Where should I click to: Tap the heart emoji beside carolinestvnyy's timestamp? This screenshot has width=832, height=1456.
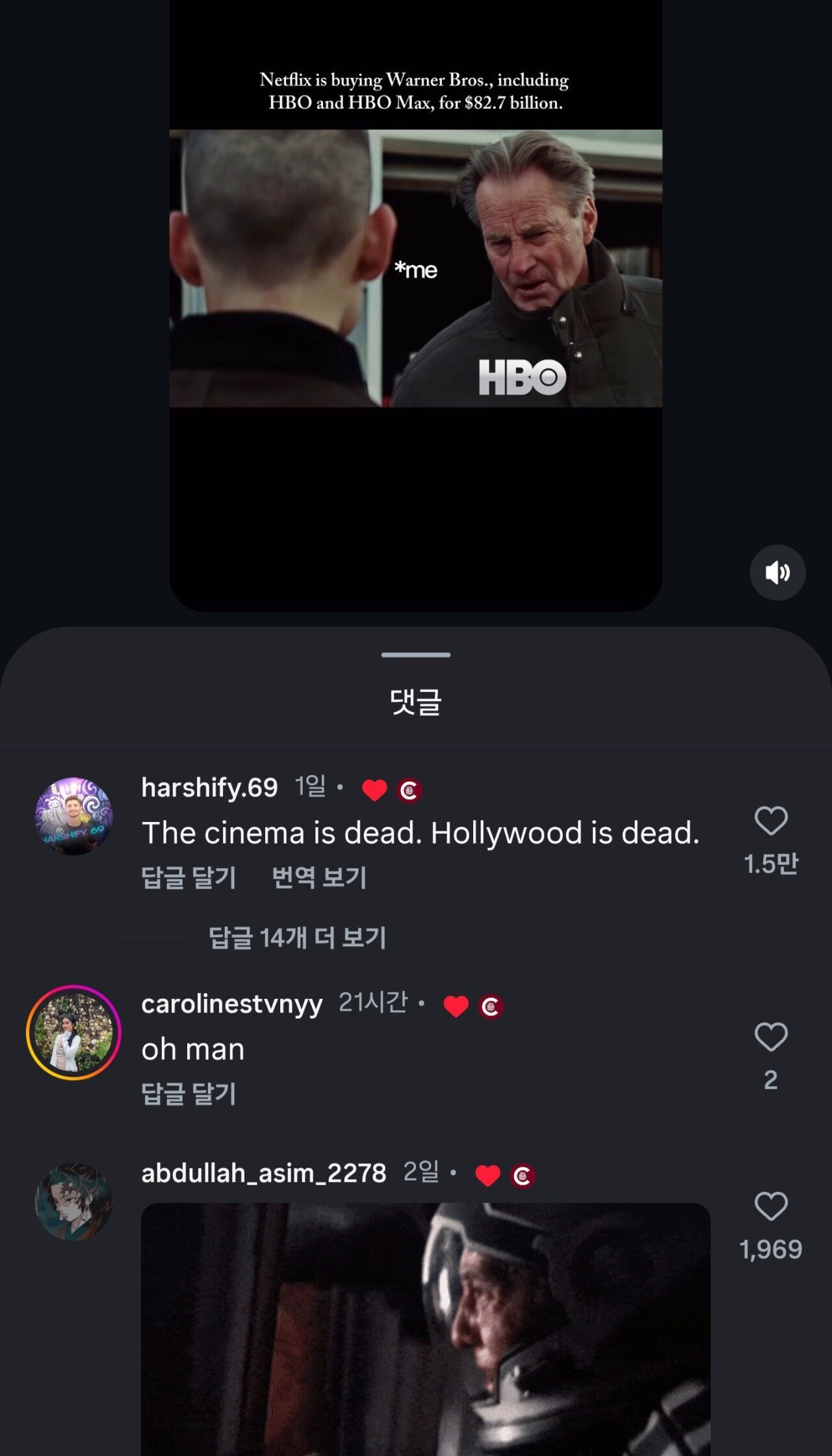tap(457, 1005)
